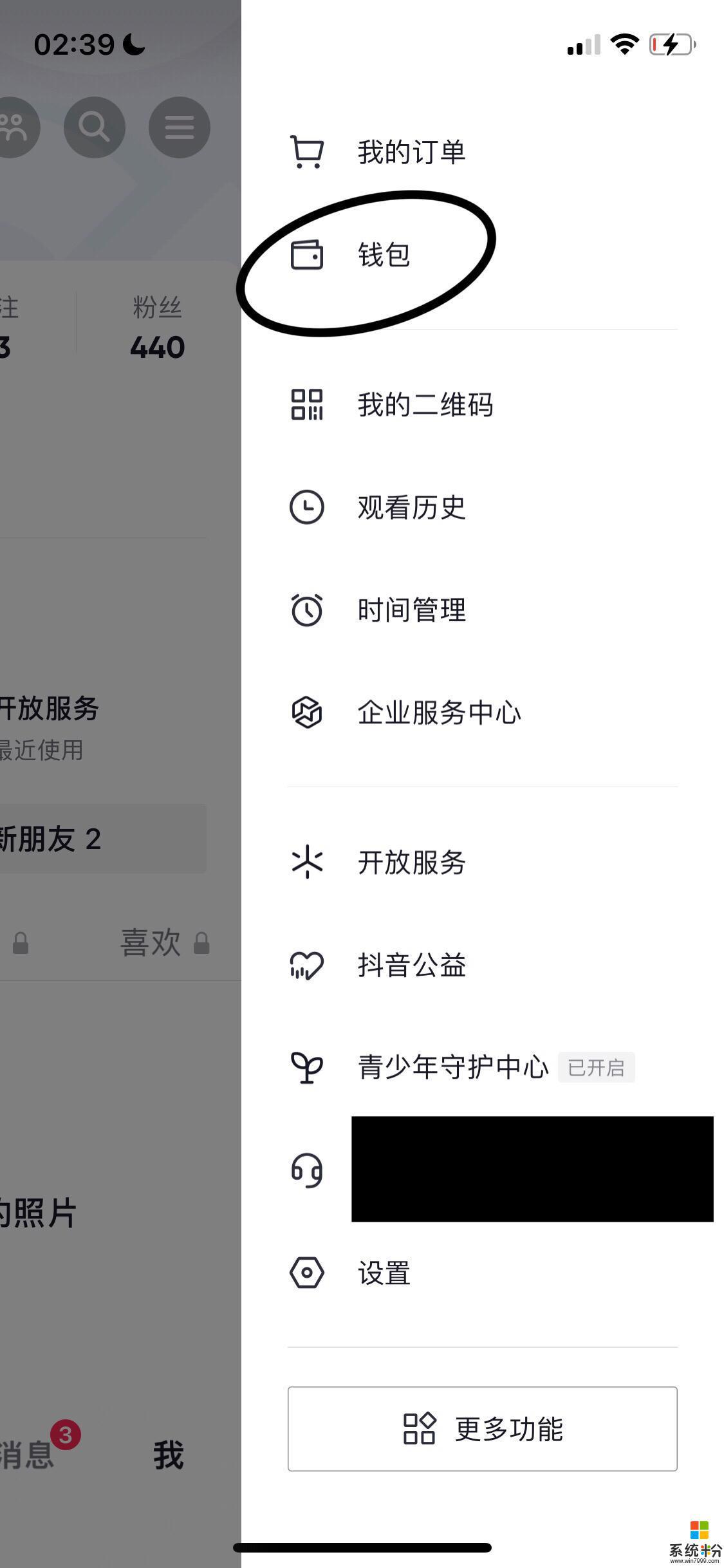Screen dimensions: 724x1568
Task: Open 抖音公益 charity page
Action: click(x=483, y=965)
